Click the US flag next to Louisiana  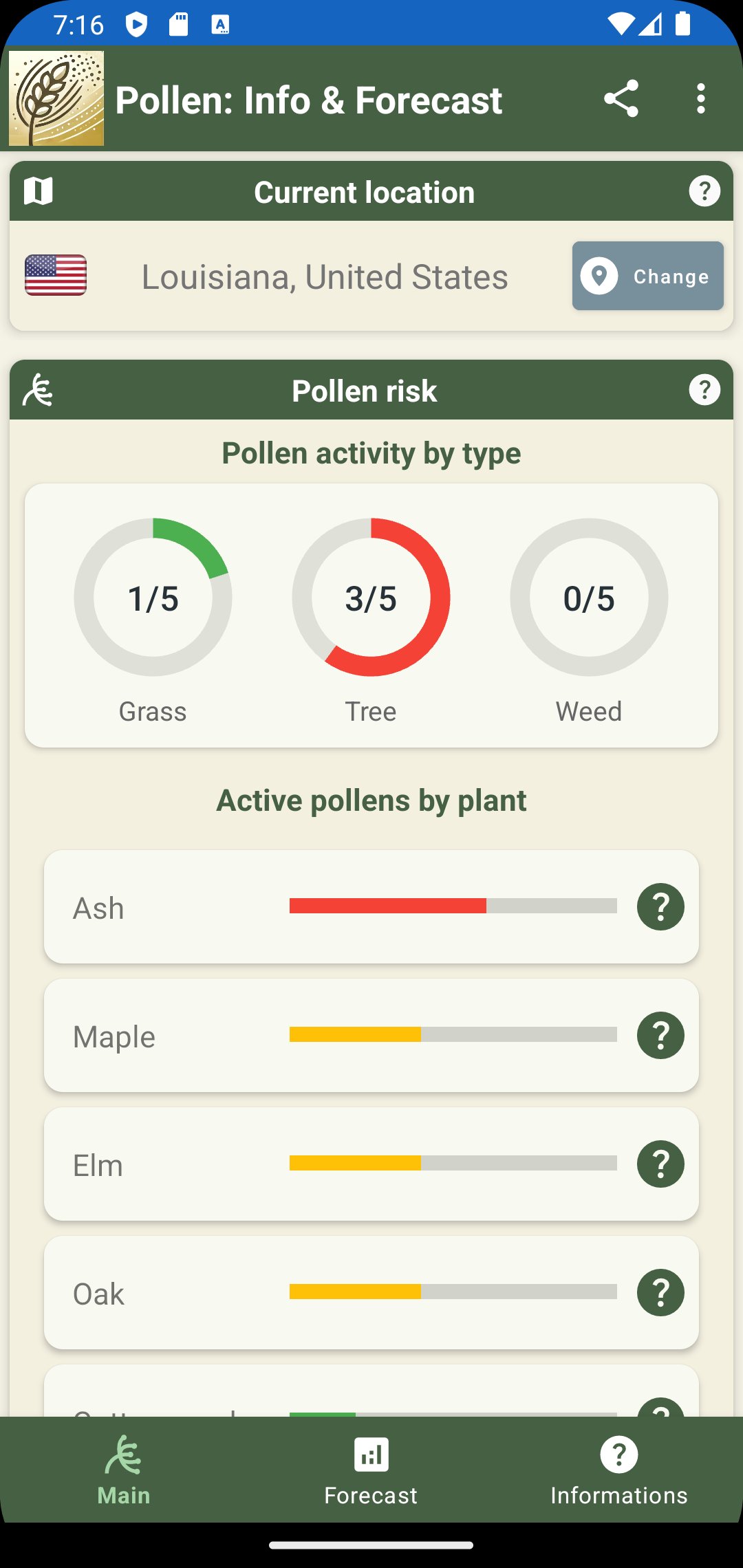point(56,276)
